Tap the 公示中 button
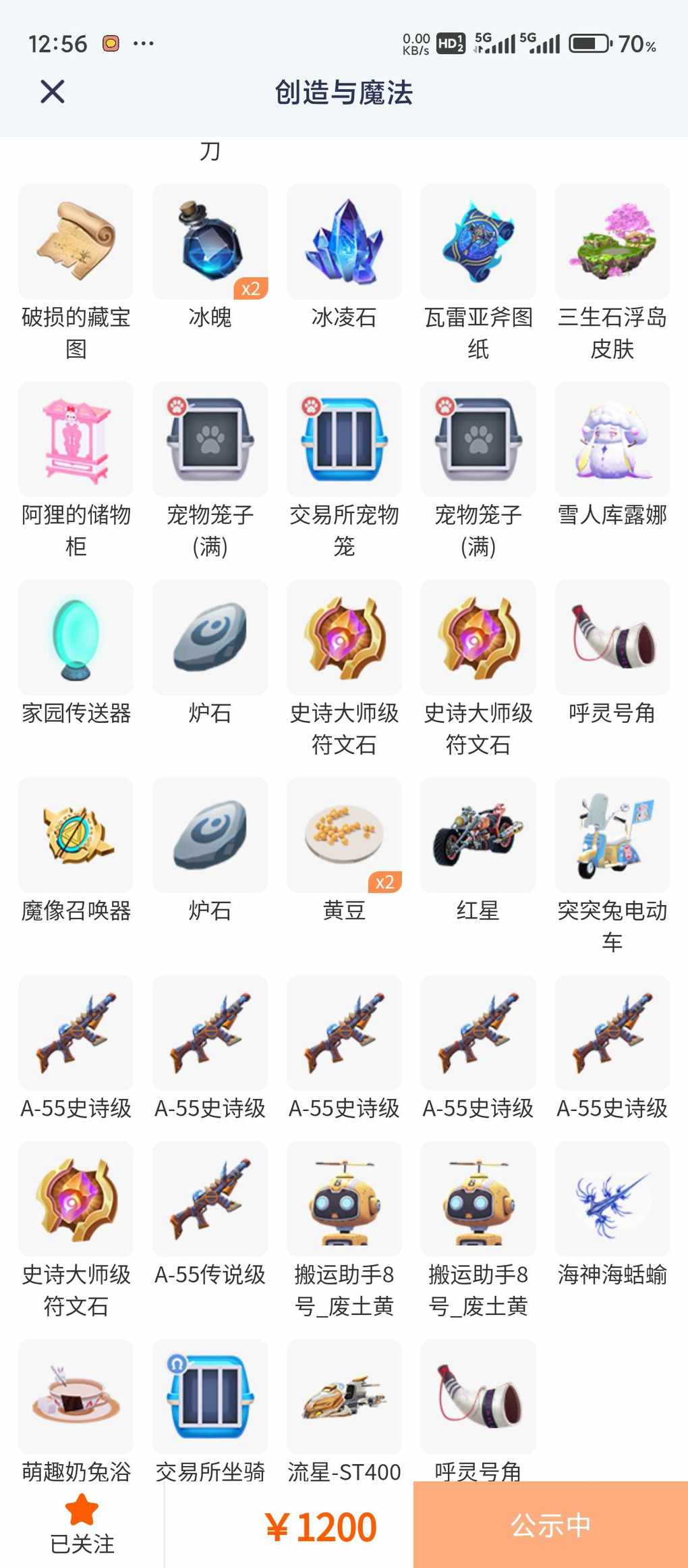The width and height of the screenshot is (688, 1568). point(550,1525)
